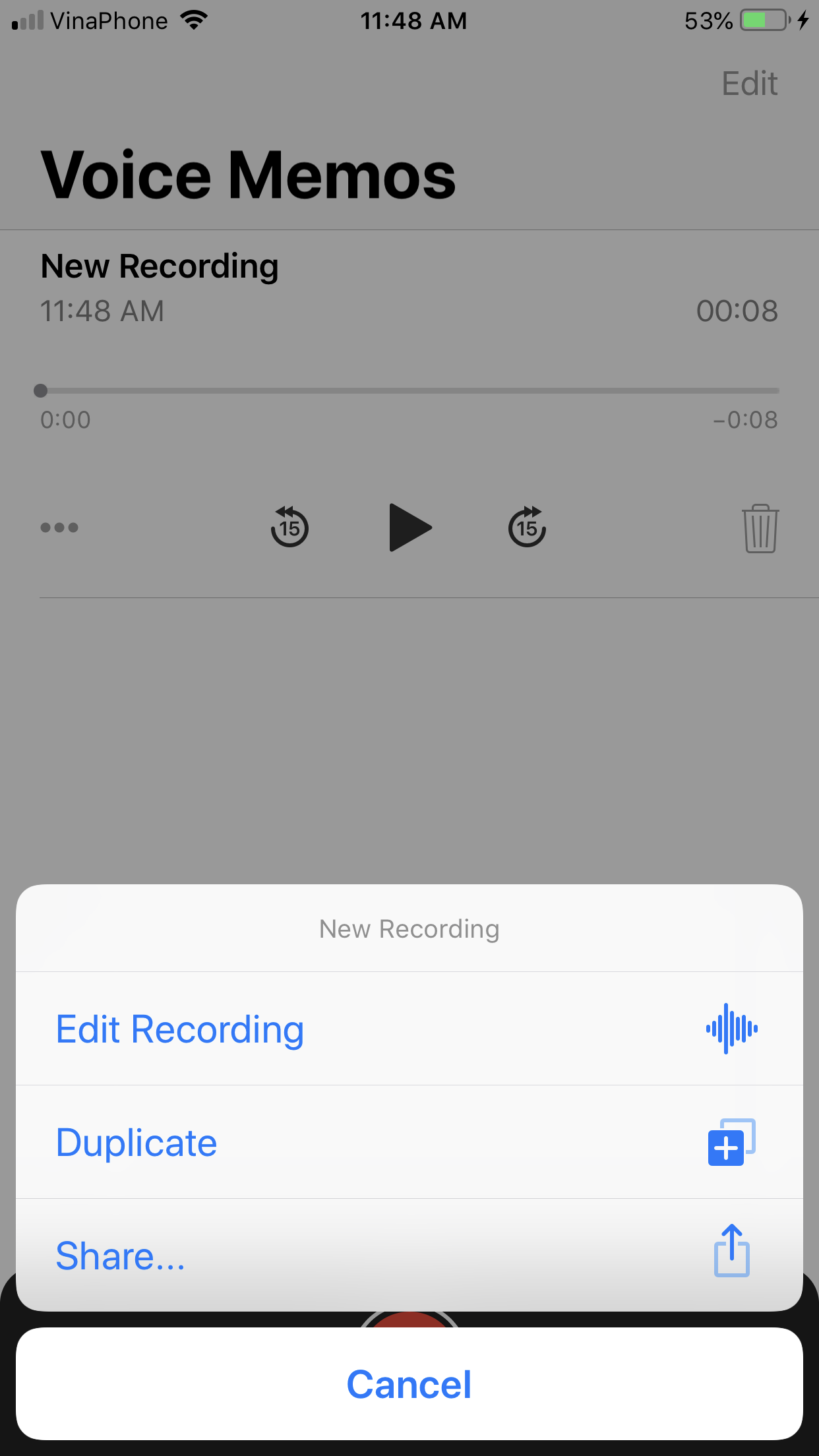
Task: Open the Share... option
Action: [x=409, y=1255]
